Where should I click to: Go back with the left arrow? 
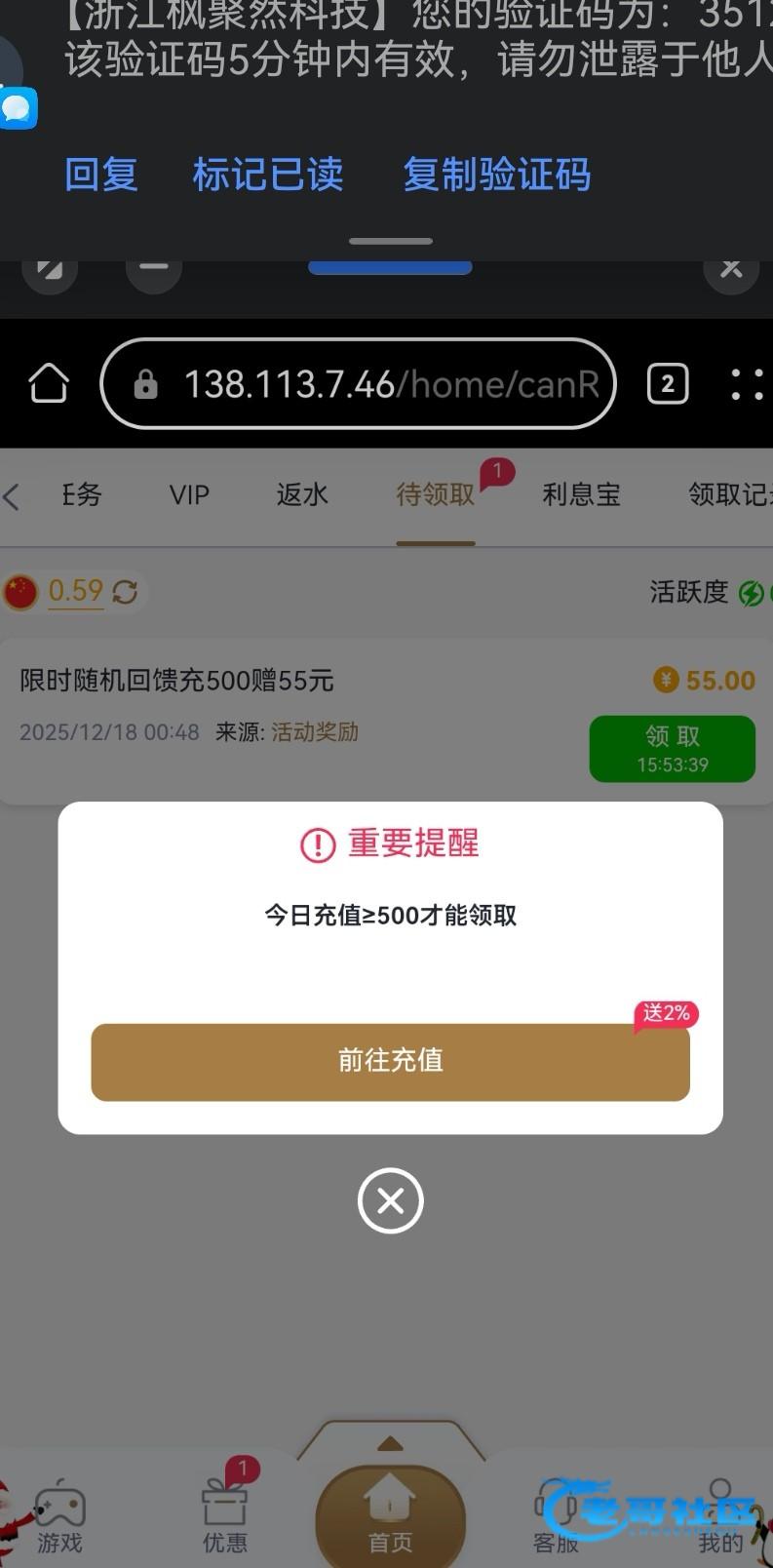(13, 496)
